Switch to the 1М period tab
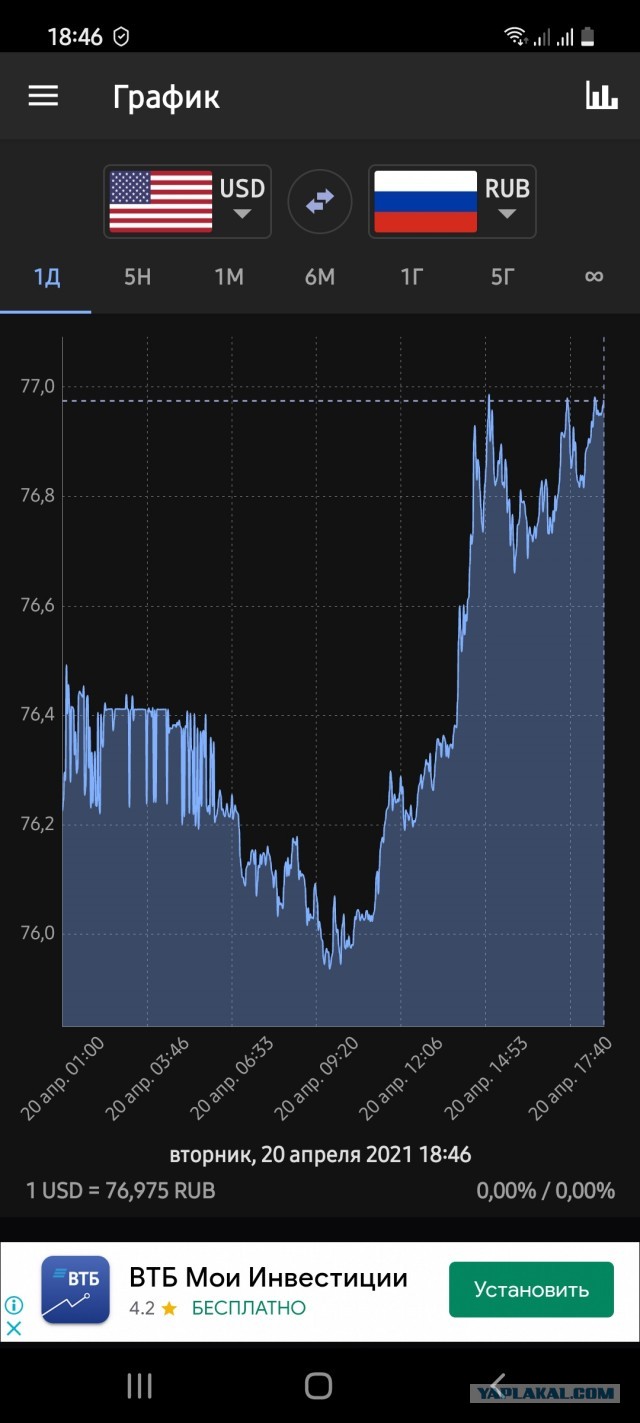The image size is (640, 1423). coord(228,277)
